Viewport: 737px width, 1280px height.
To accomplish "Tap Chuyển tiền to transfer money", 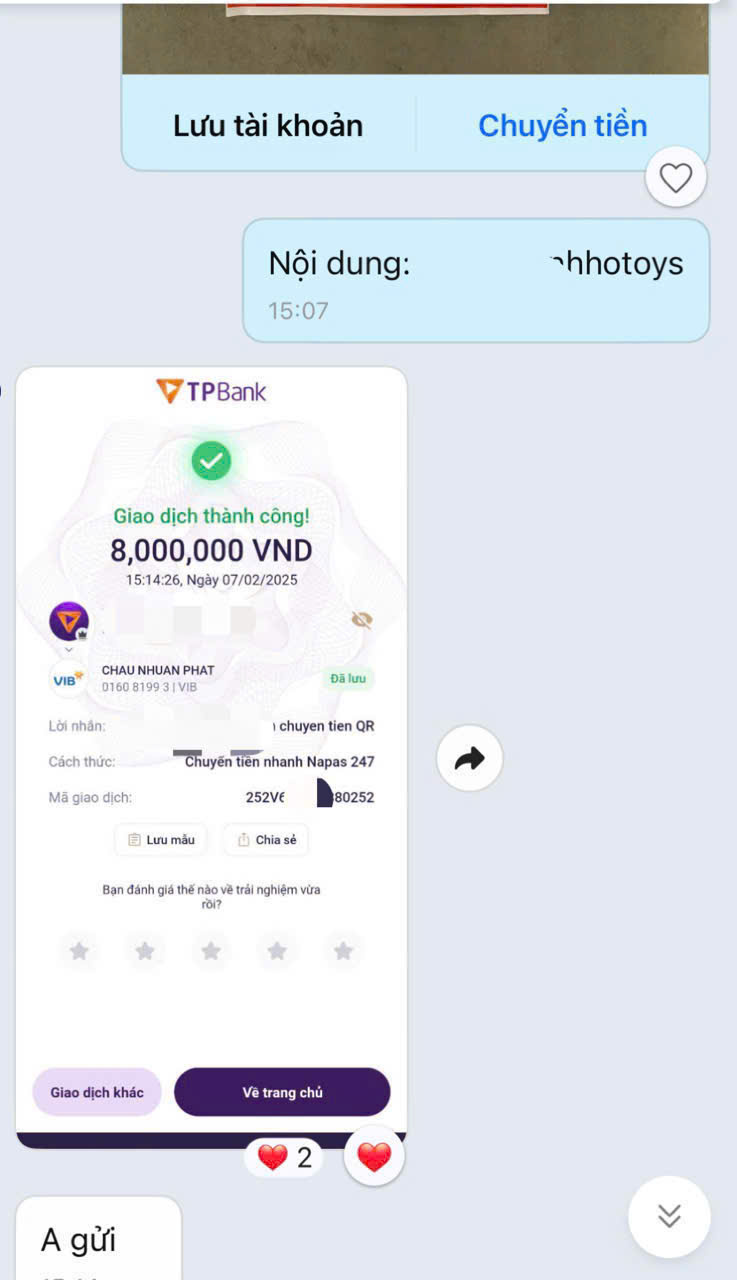I will (562, 125).
